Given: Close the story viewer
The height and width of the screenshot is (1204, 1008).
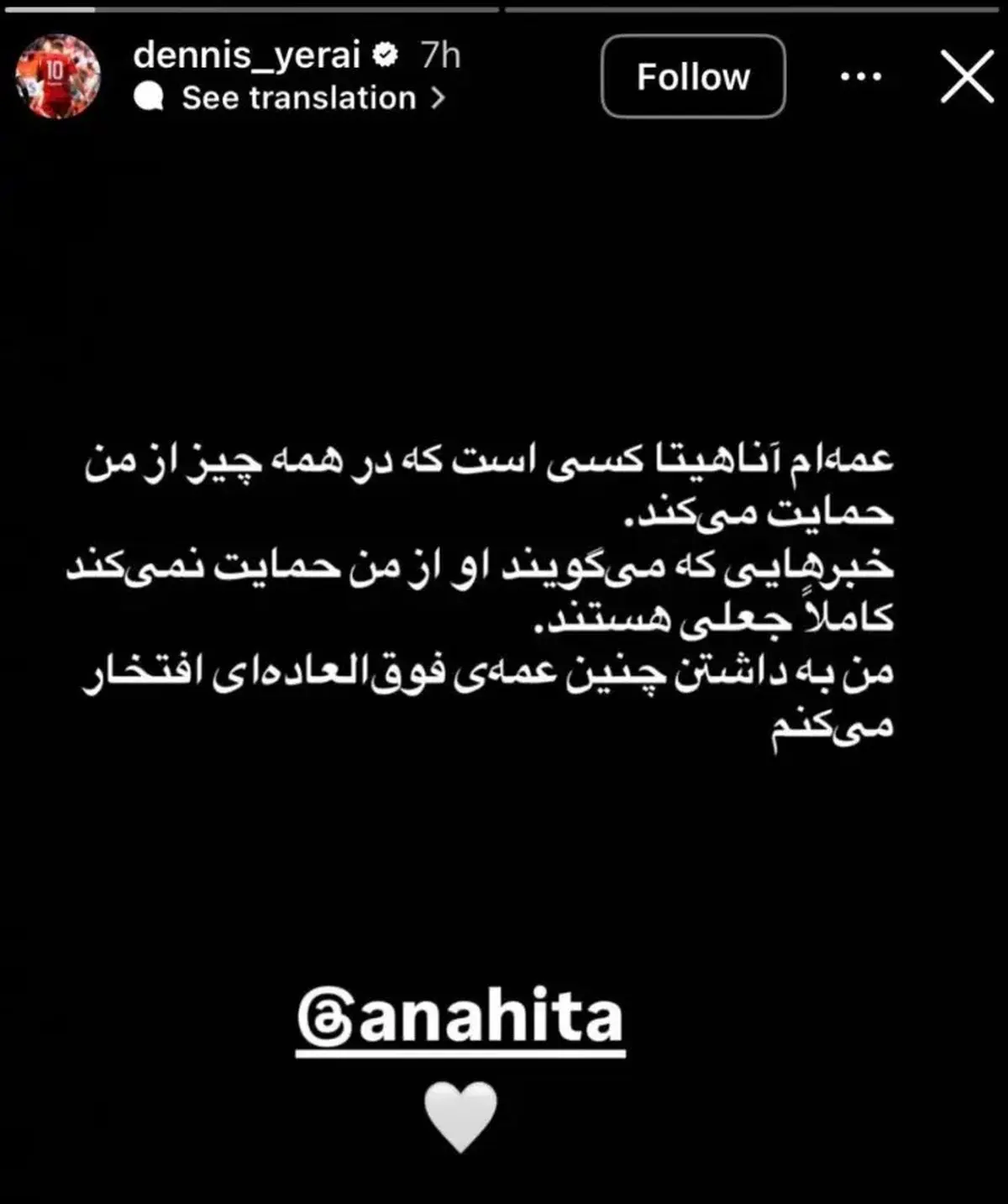Looking at the screenshot, I should (967, 76).
